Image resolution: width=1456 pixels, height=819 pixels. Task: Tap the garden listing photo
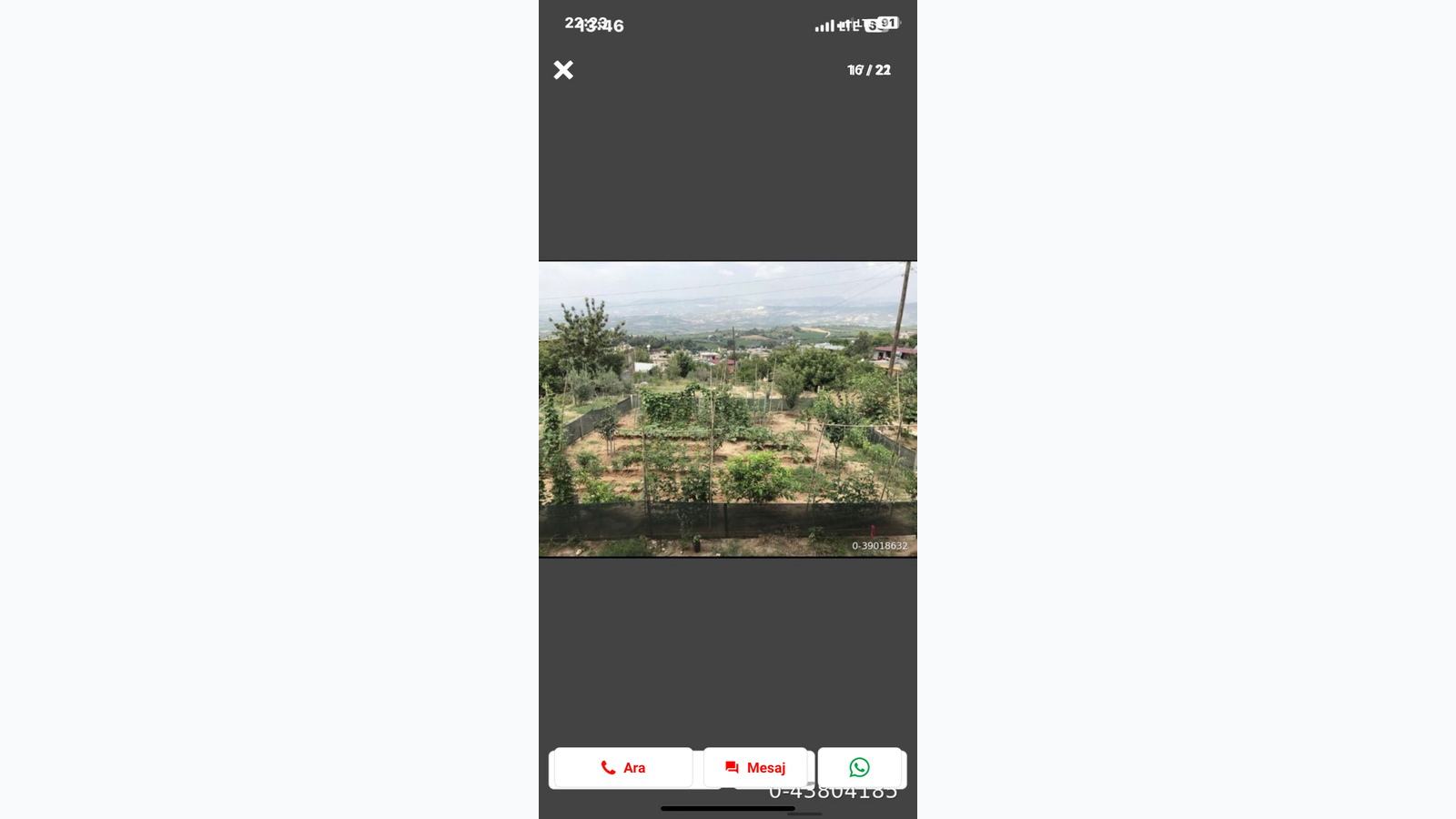tap(728, 409)
